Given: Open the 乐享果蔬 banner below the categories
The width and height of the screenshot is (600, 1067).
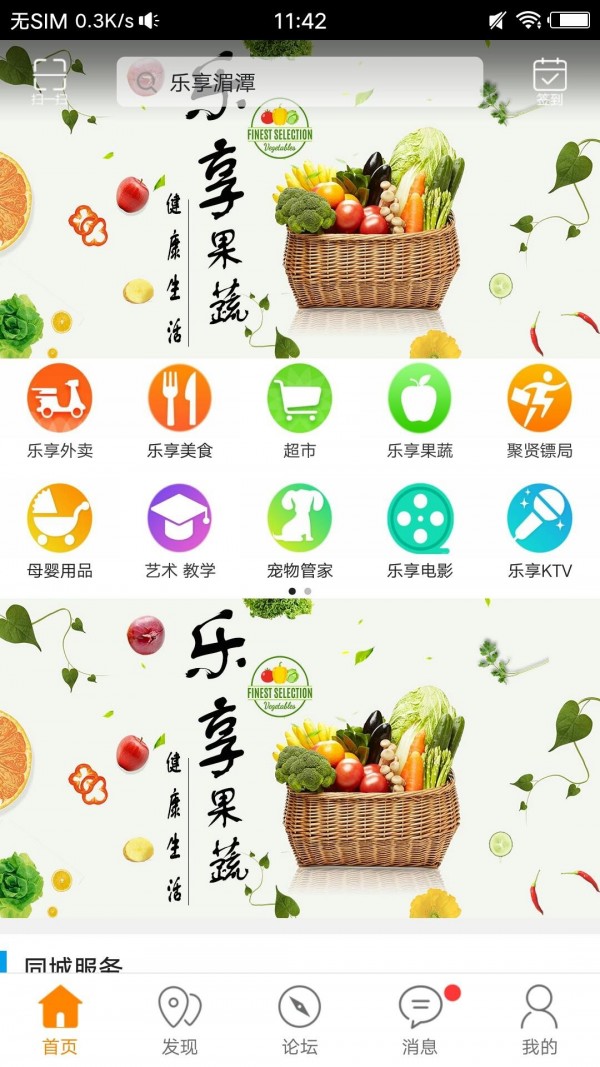Looking at the screenshot, I should [x=300, y=758].
